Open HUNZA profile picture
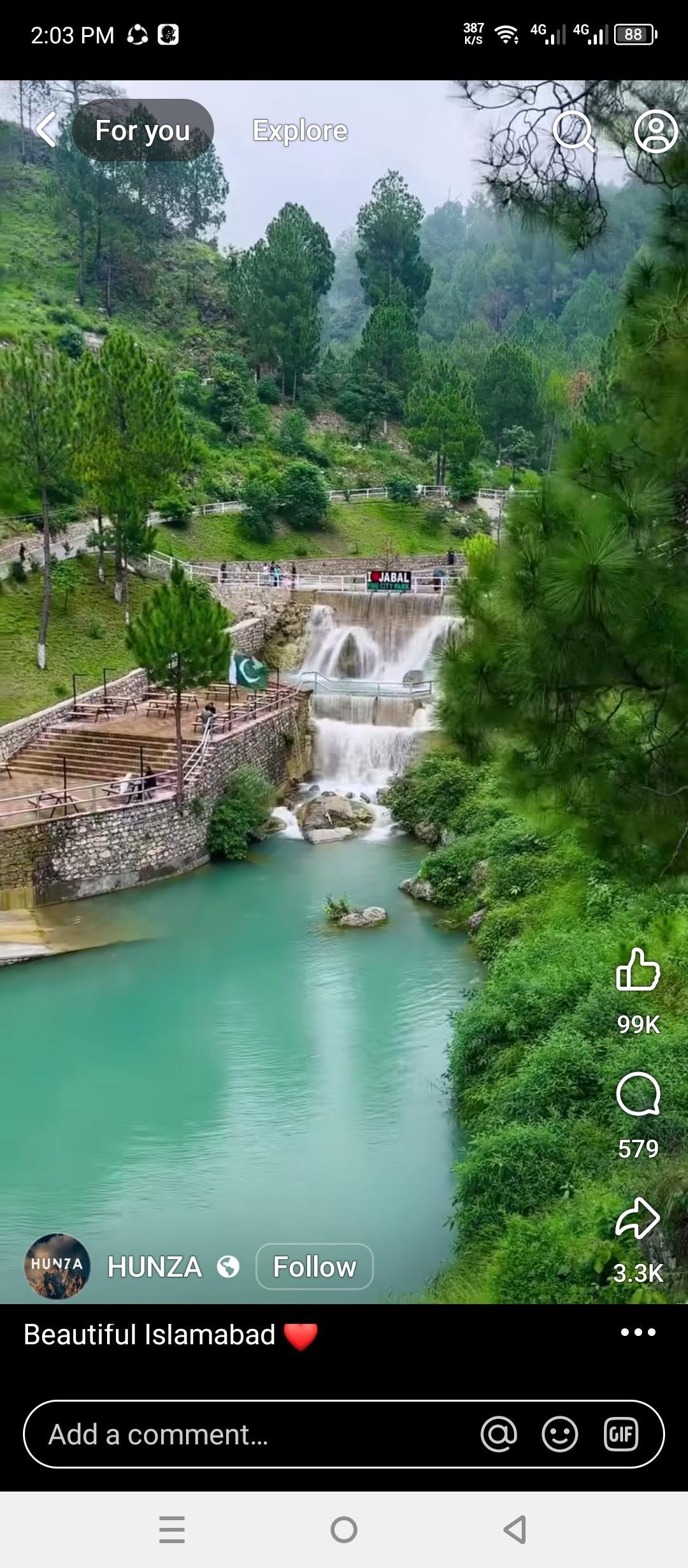Image resolution: width=688 pixels, height=1568 pixels. coord(57,1267)
